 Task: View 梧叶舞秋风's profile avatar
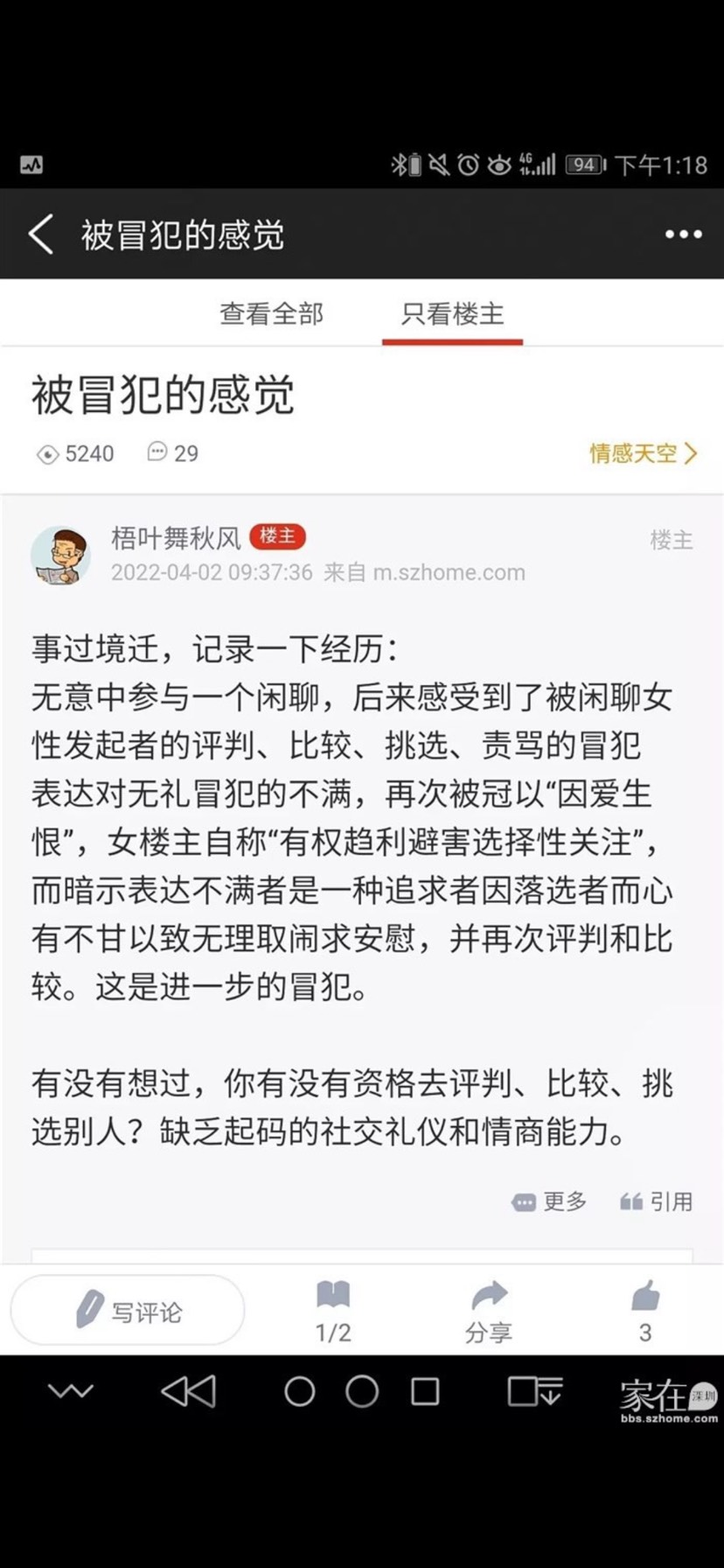61,555
